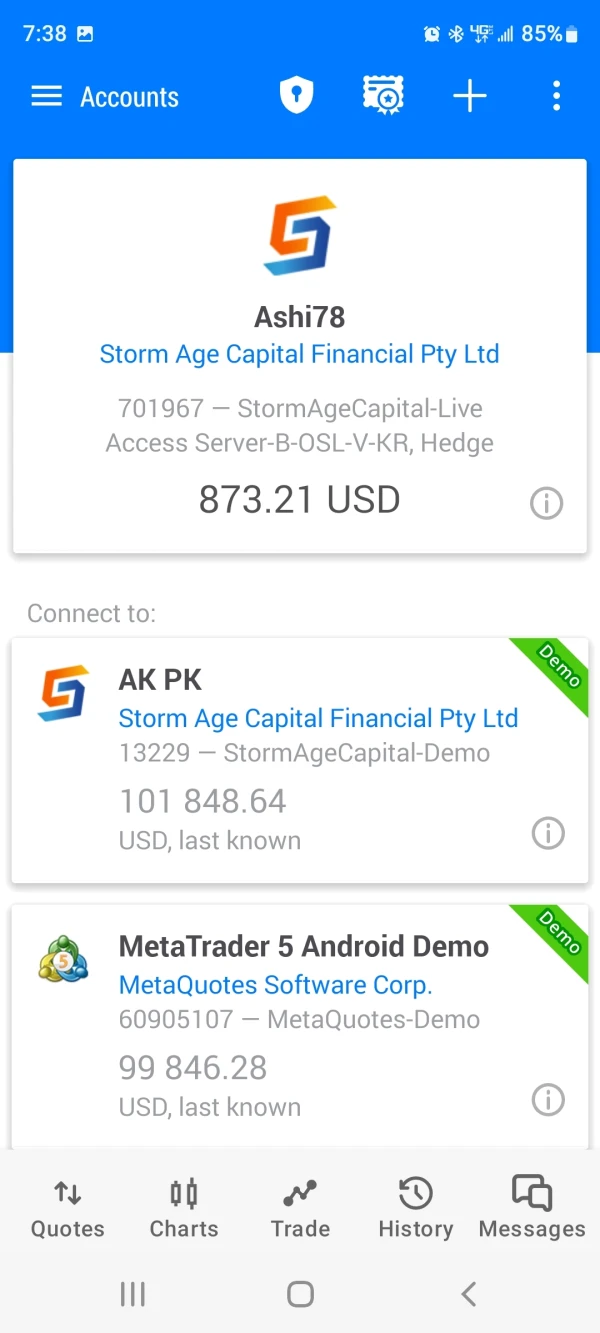This screenshot has width=600, height=1333.
Task: View info for Ashi78 account
Action: [x=546, y=504]
